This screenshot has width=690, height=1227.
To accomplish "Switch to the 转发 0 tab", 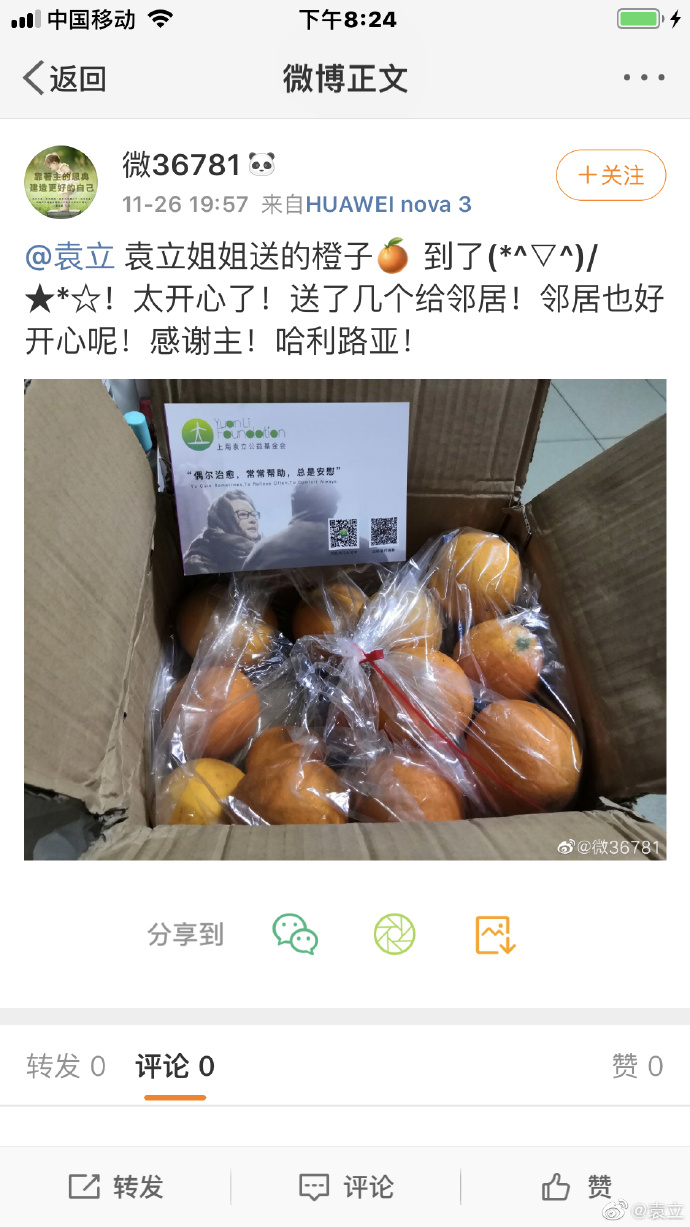I will (x=66, y=1066).
